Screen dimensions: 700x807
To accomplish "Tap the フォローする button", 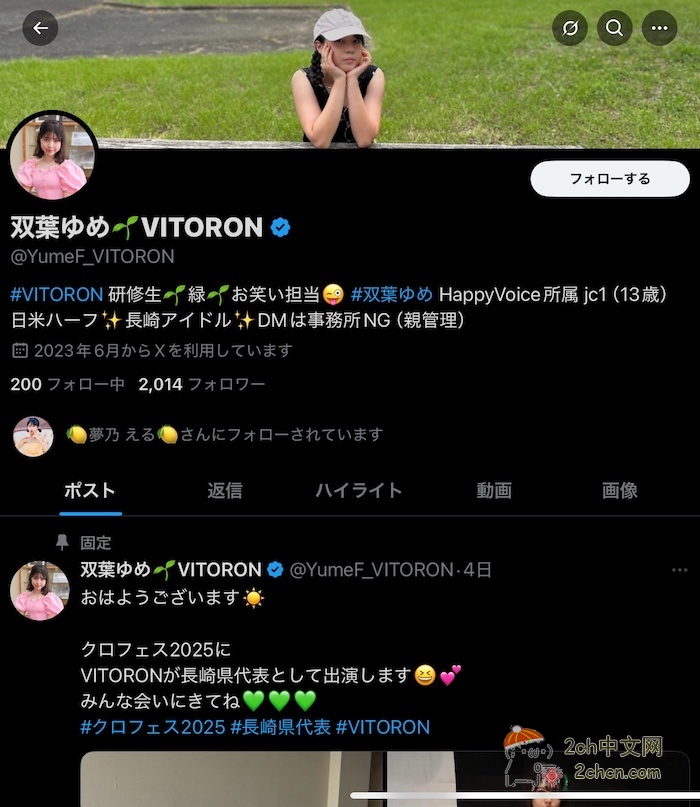I will coord(609,179).
